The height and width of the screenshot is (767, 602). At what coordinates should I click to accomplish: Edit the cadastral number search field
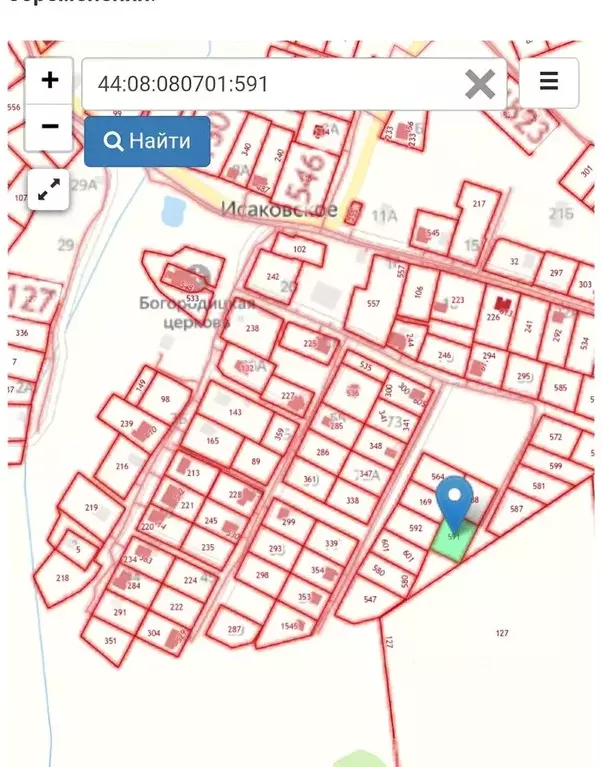point(270,84)
